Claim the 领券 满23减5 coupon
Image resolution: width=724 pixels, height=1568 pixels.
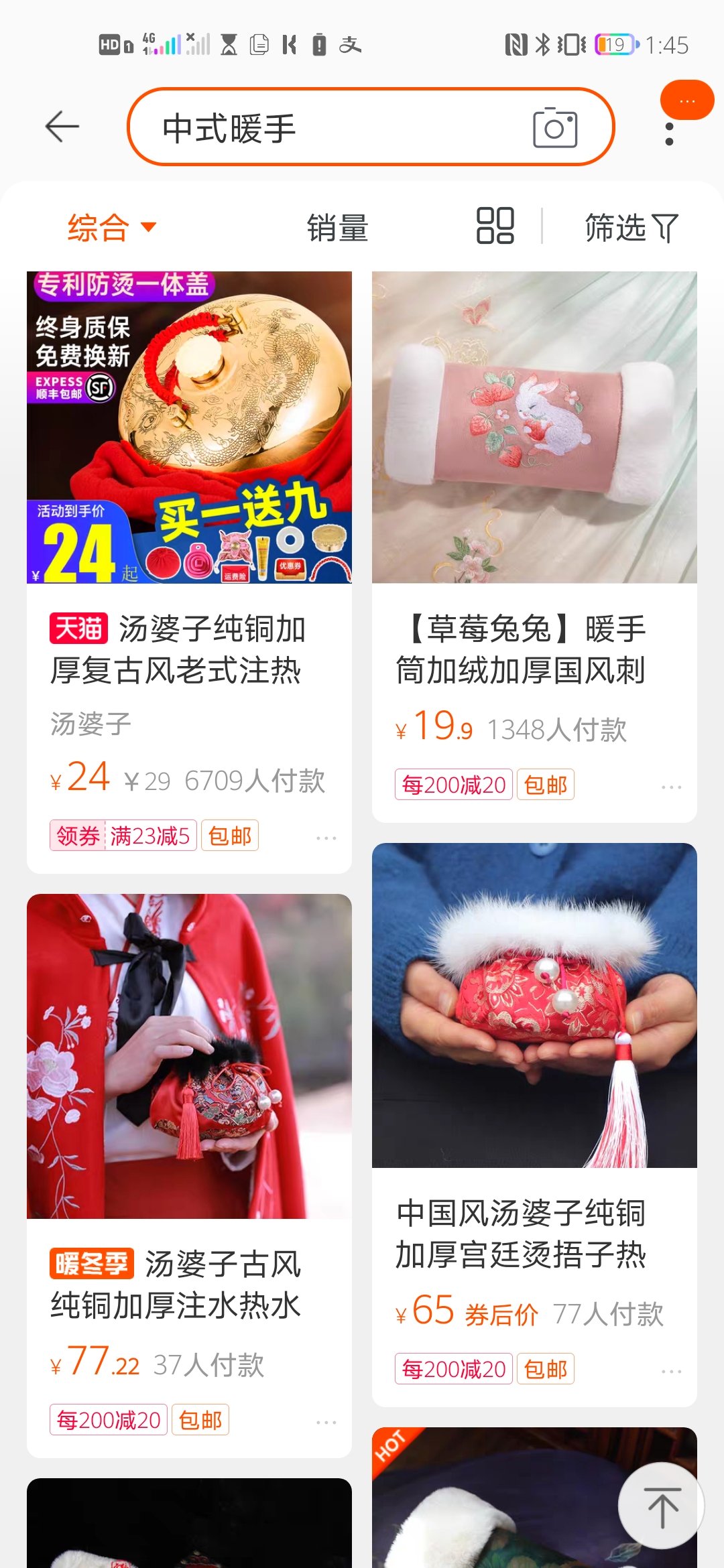tap(123, 836)
